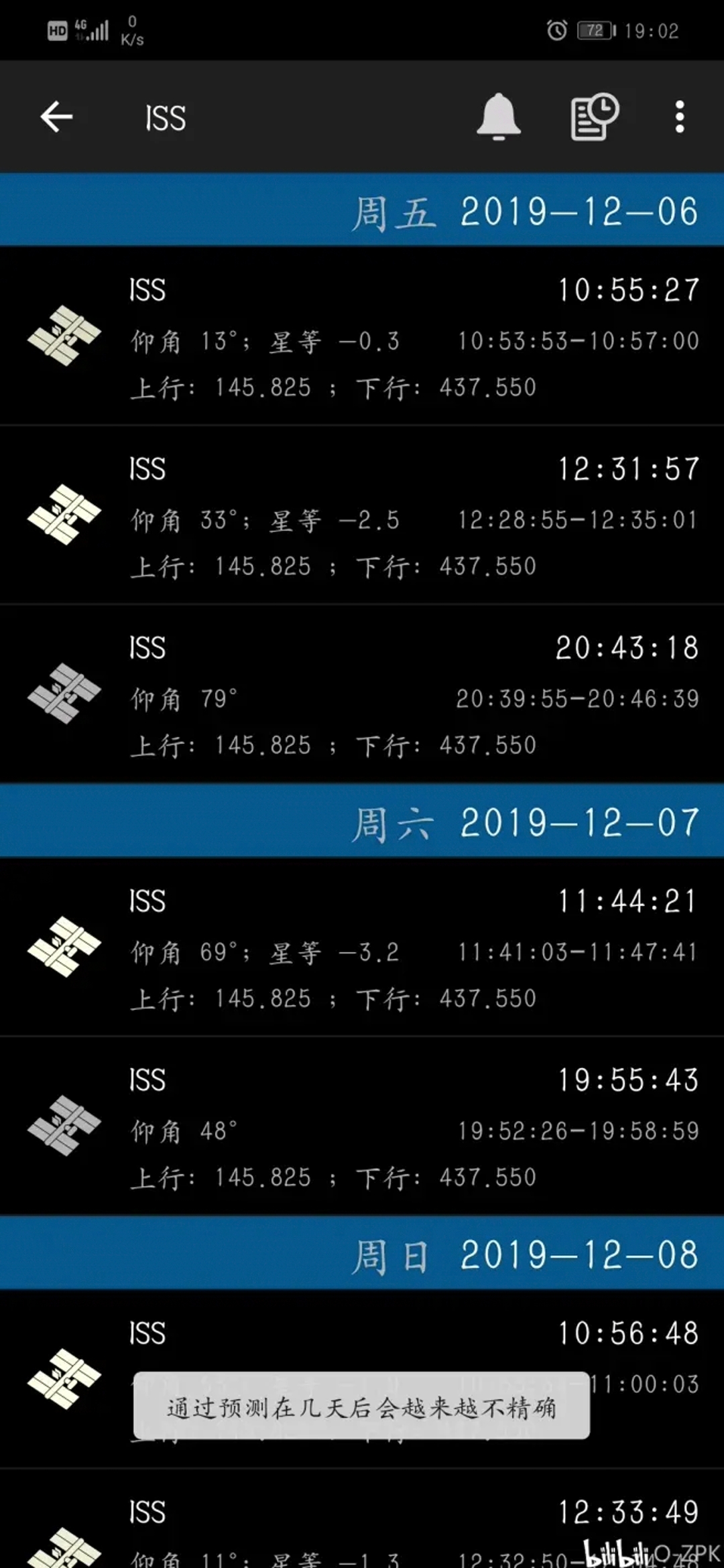724x1568 pixels.
Task: Click the satellite icon beside the 10:55:27 pass
Action: [65, 333]
